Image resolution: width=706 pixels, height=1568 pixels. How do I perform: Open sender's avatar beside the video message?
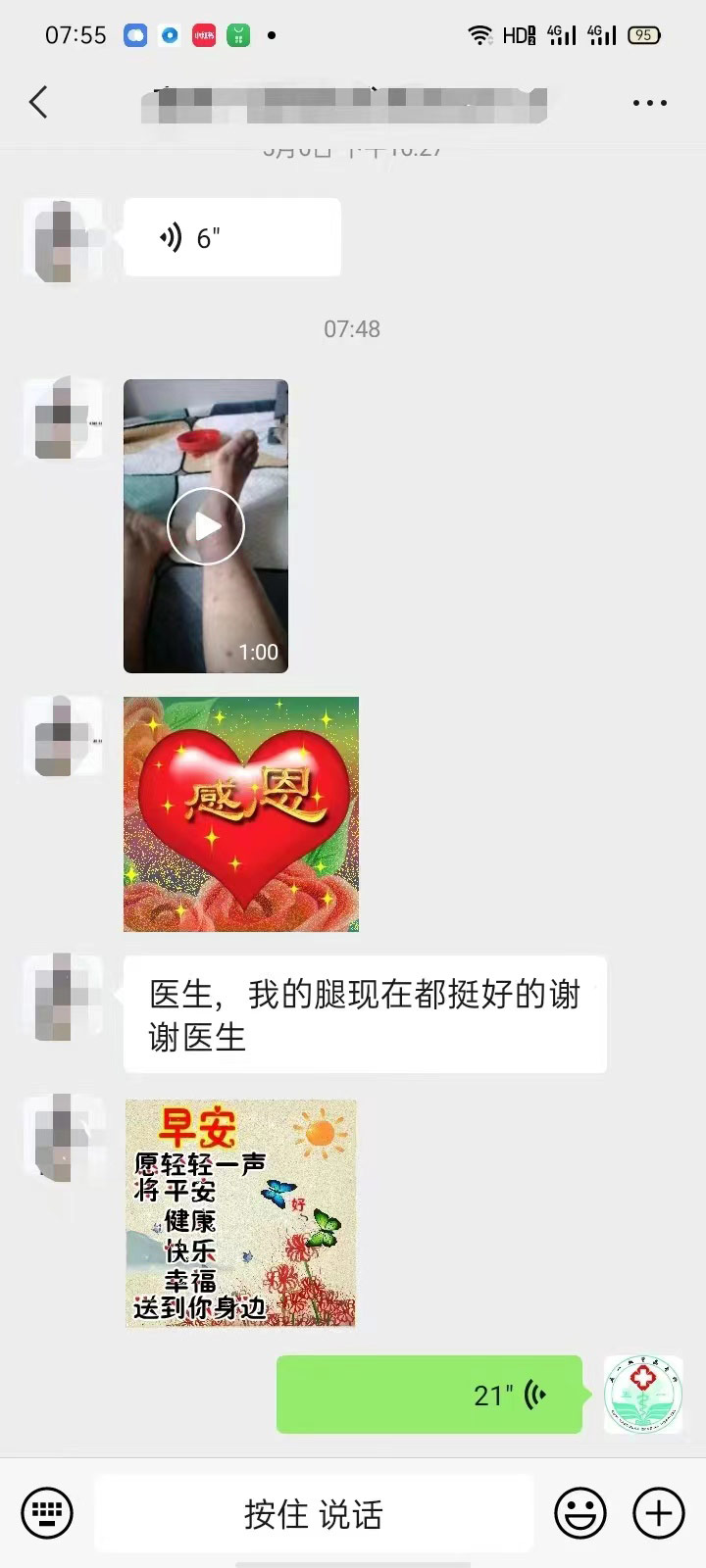(x=63, y=419)
